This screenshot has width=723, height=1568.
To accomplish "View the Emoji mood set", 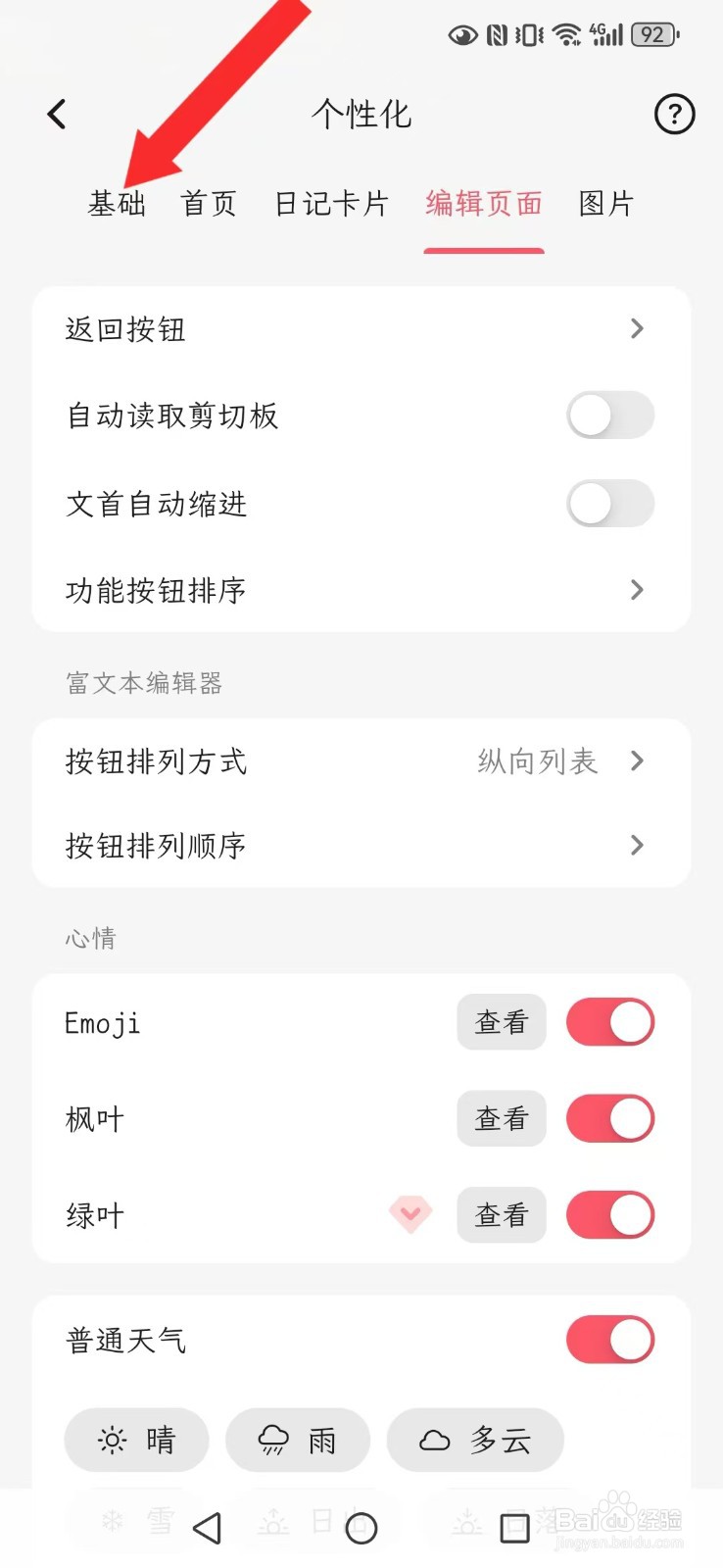I will tap(502, 1022).
